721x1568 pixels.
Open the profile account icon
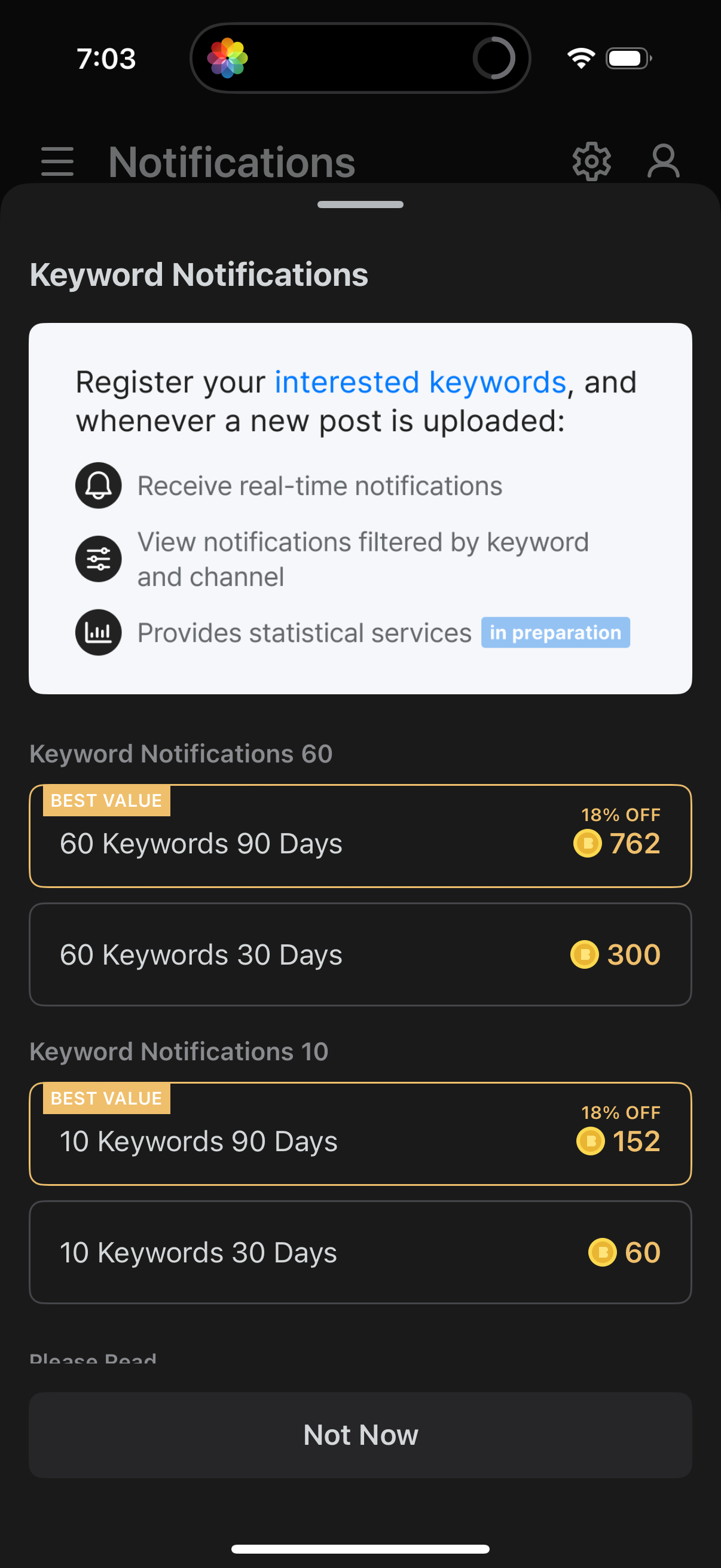pyautogui.click(x=663, y=160)
